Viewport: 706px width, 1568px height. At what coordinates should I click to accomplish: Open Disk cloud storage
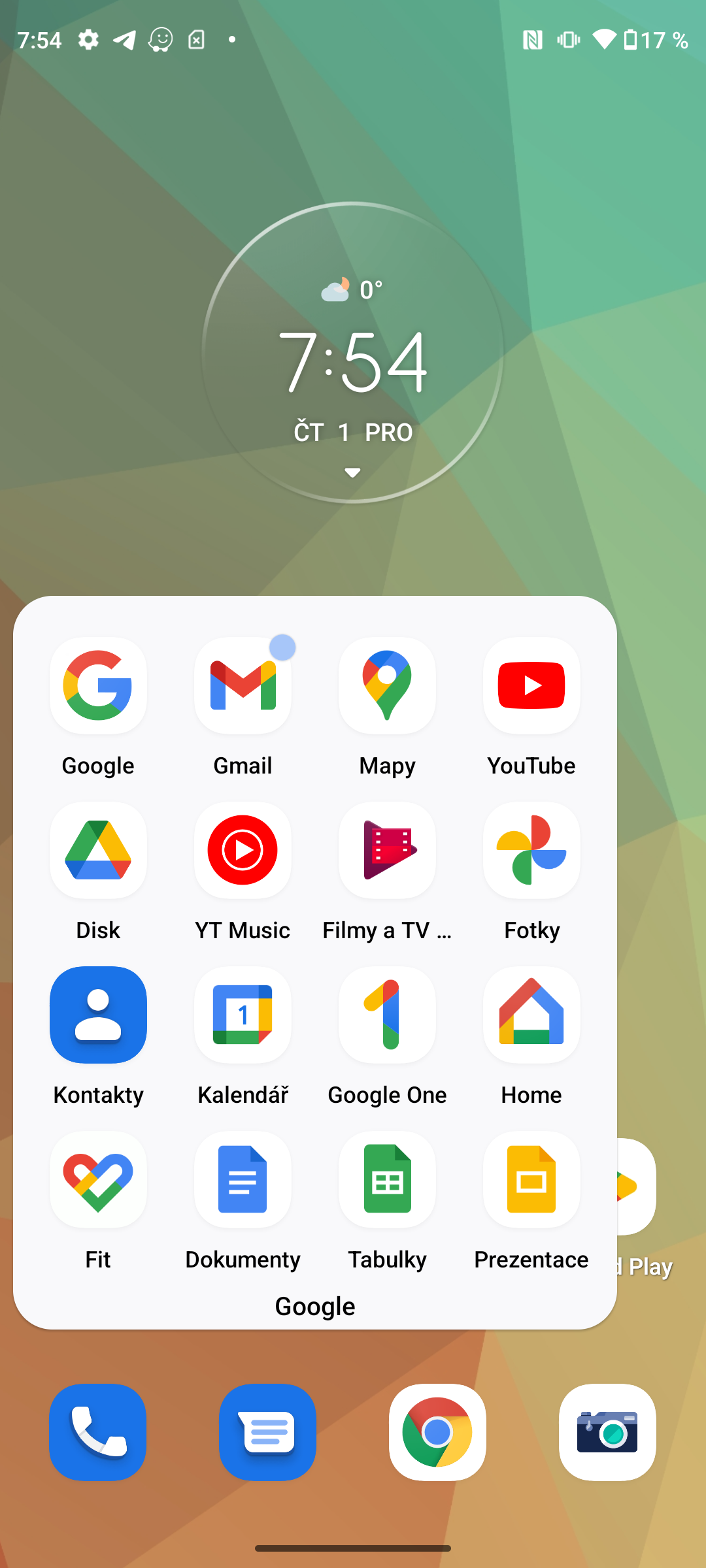97,850
